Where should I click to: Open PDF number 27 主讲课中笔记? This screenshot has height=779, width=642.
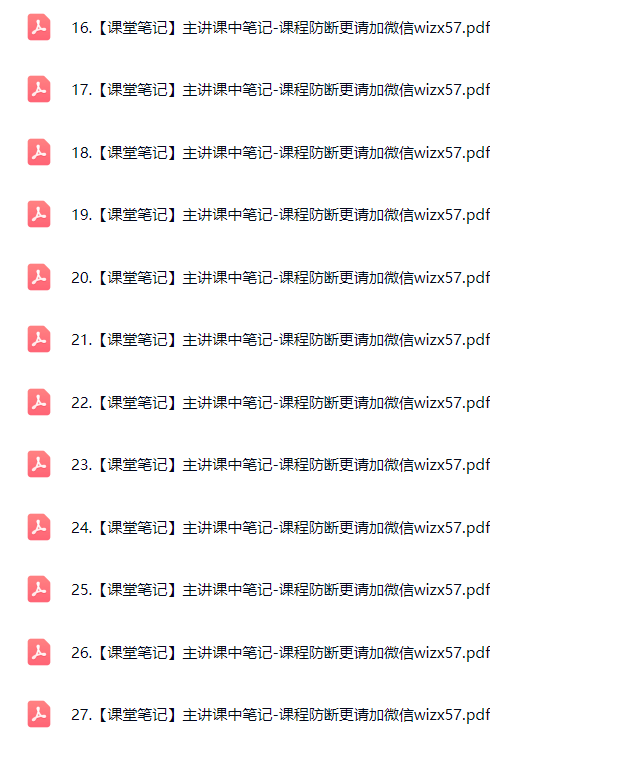(x=281, y=715)
